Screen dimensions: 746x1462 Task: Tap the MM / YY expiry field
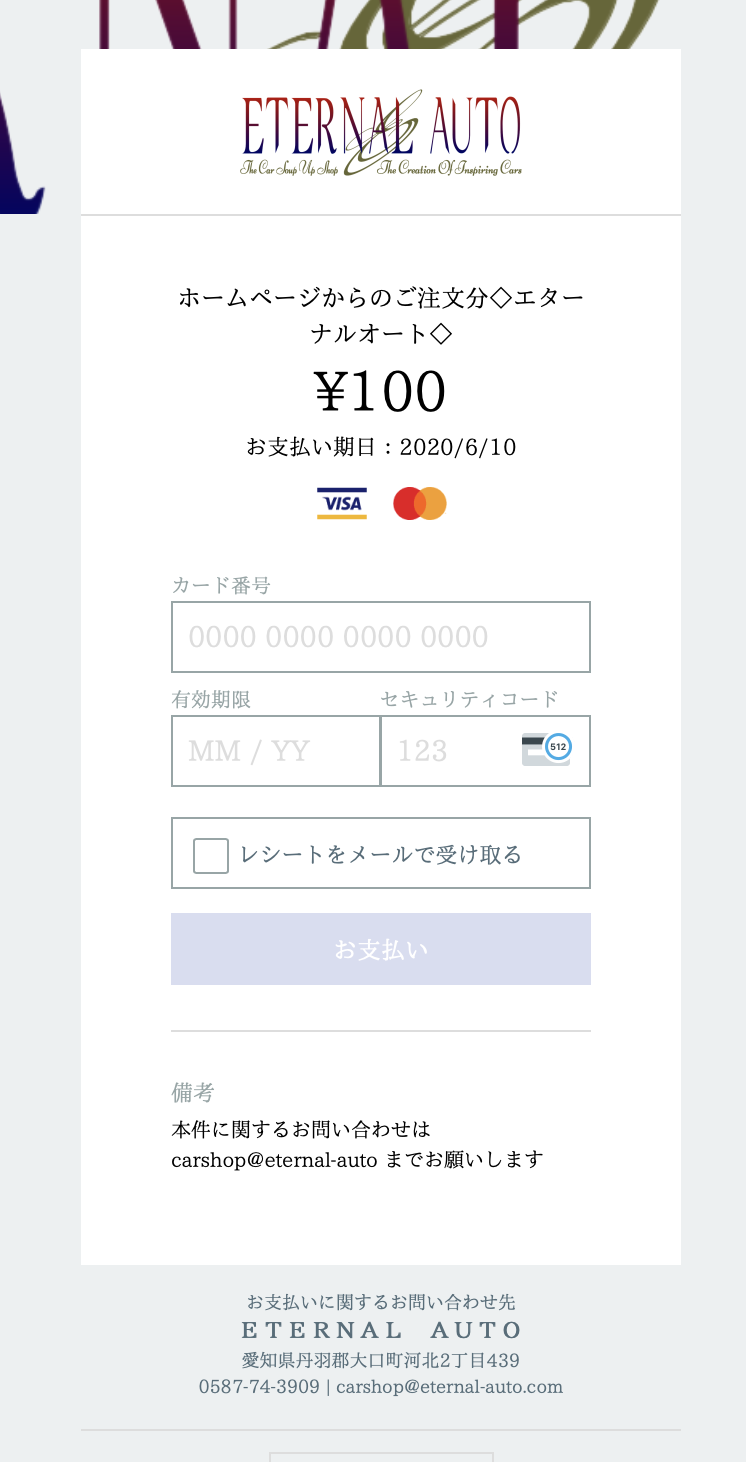[x=276, y=751]
